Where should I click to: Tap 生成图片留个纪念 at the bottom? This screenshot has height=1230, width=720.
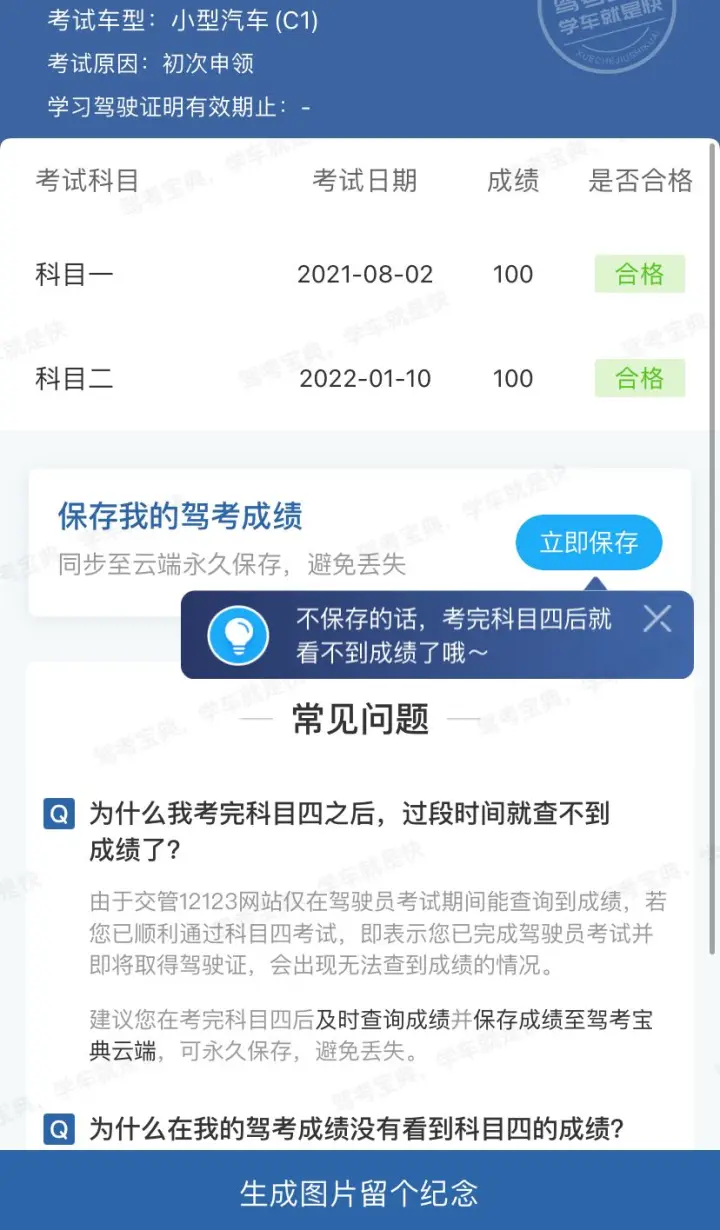point(360,1192)
